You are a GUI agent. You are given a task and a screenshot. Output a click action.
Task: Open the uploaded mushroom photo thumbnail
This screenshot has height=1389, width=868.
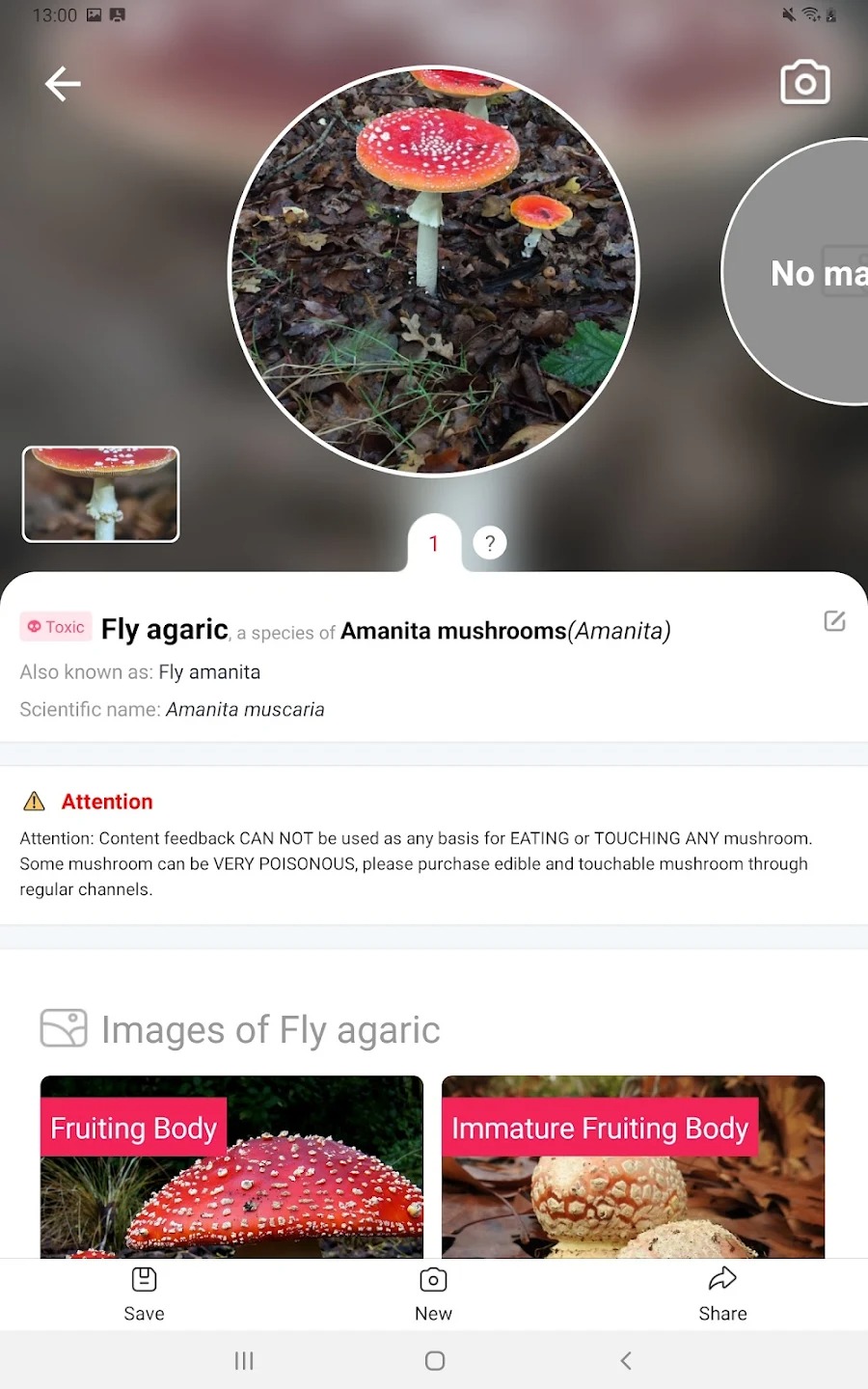(x=101, y=494)
